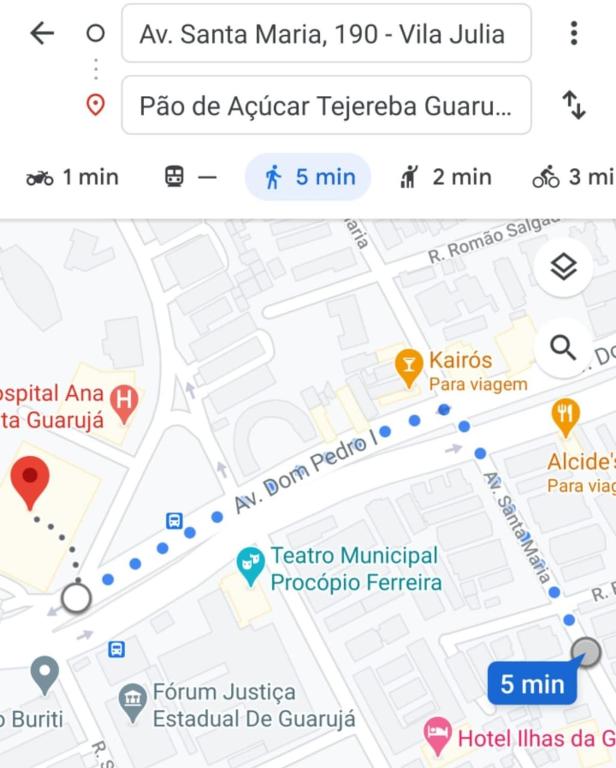Open the overflow menu

click(574, 33)
